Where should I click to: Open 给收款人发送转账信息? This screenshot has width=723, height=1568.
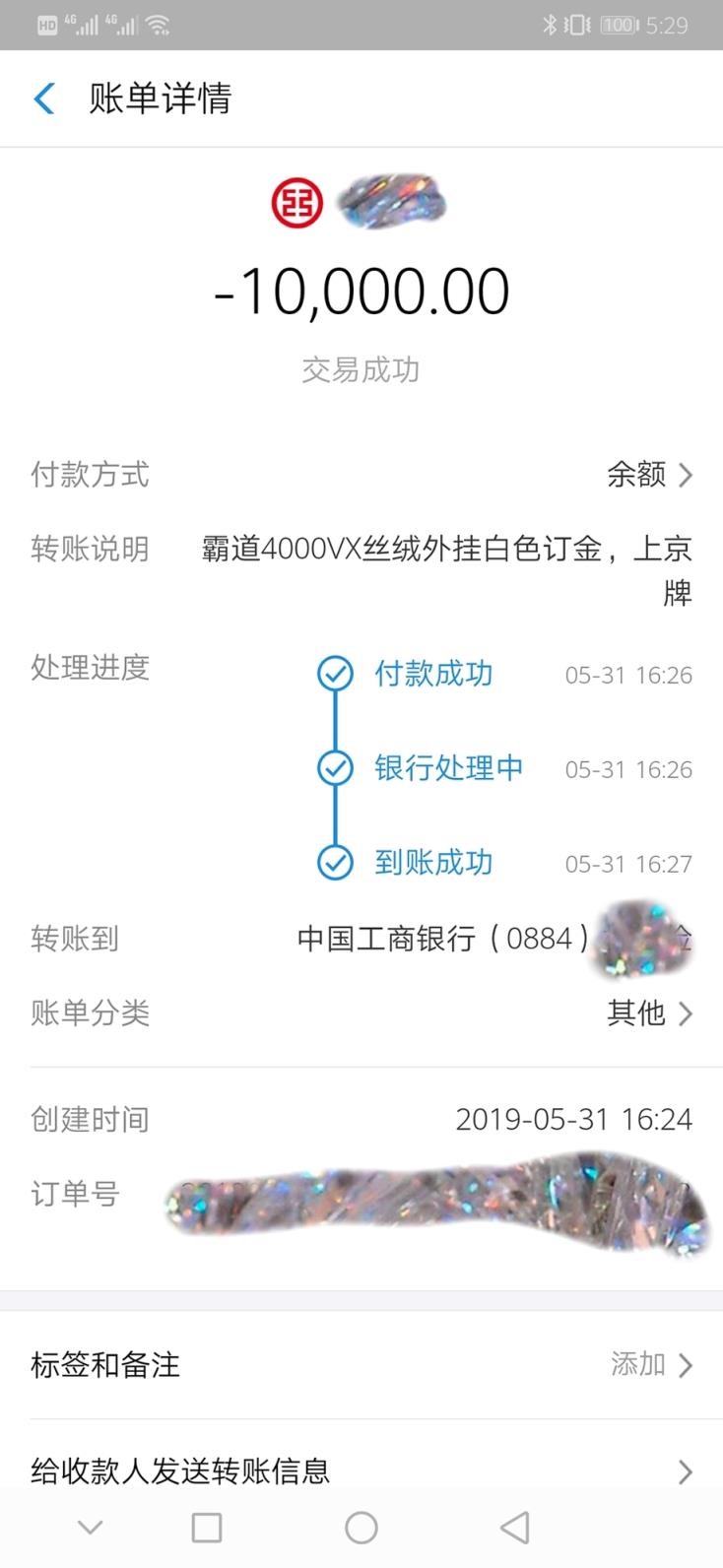click(x=361, y=1471)
